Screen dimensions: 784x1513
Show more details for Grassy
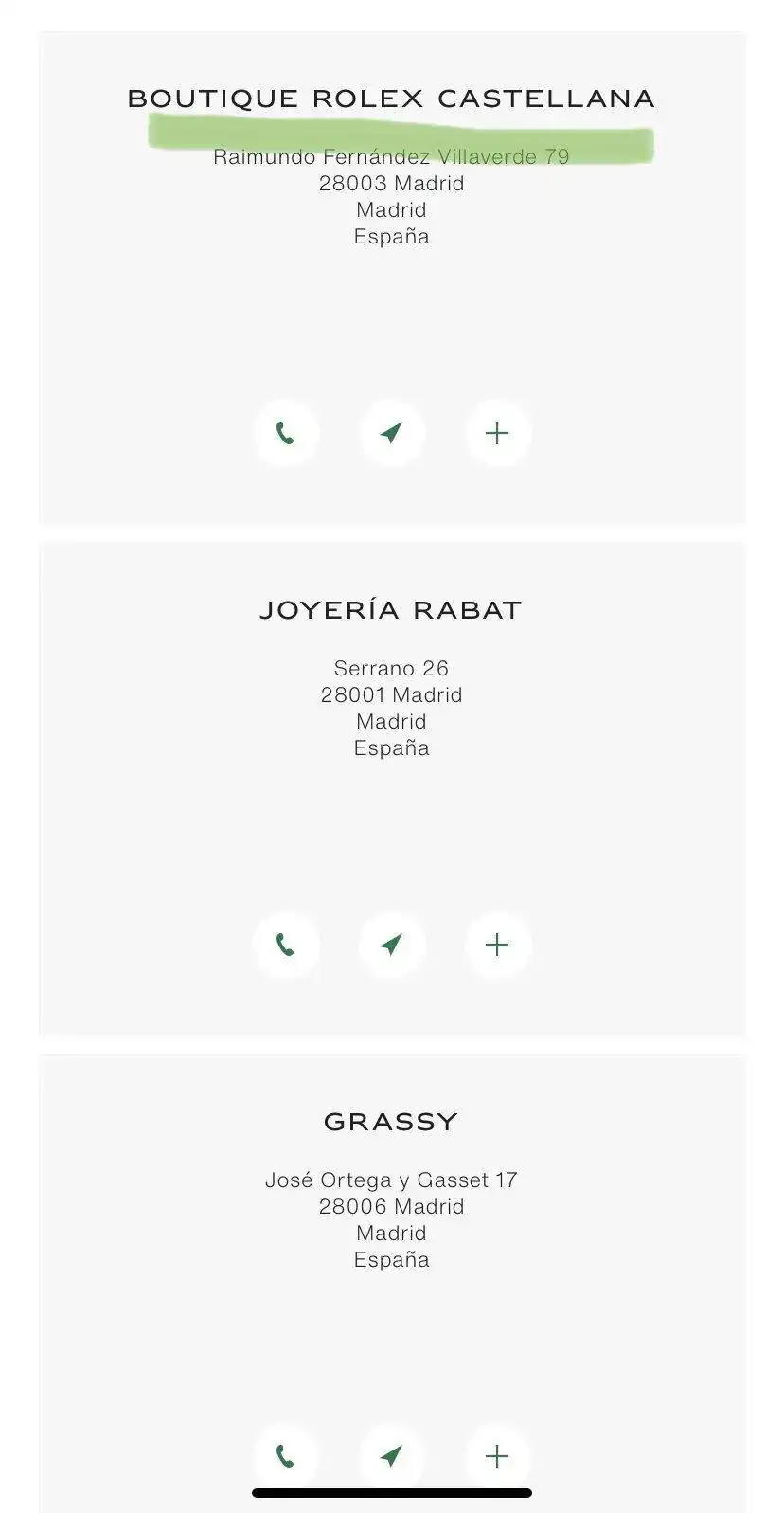497,1455
